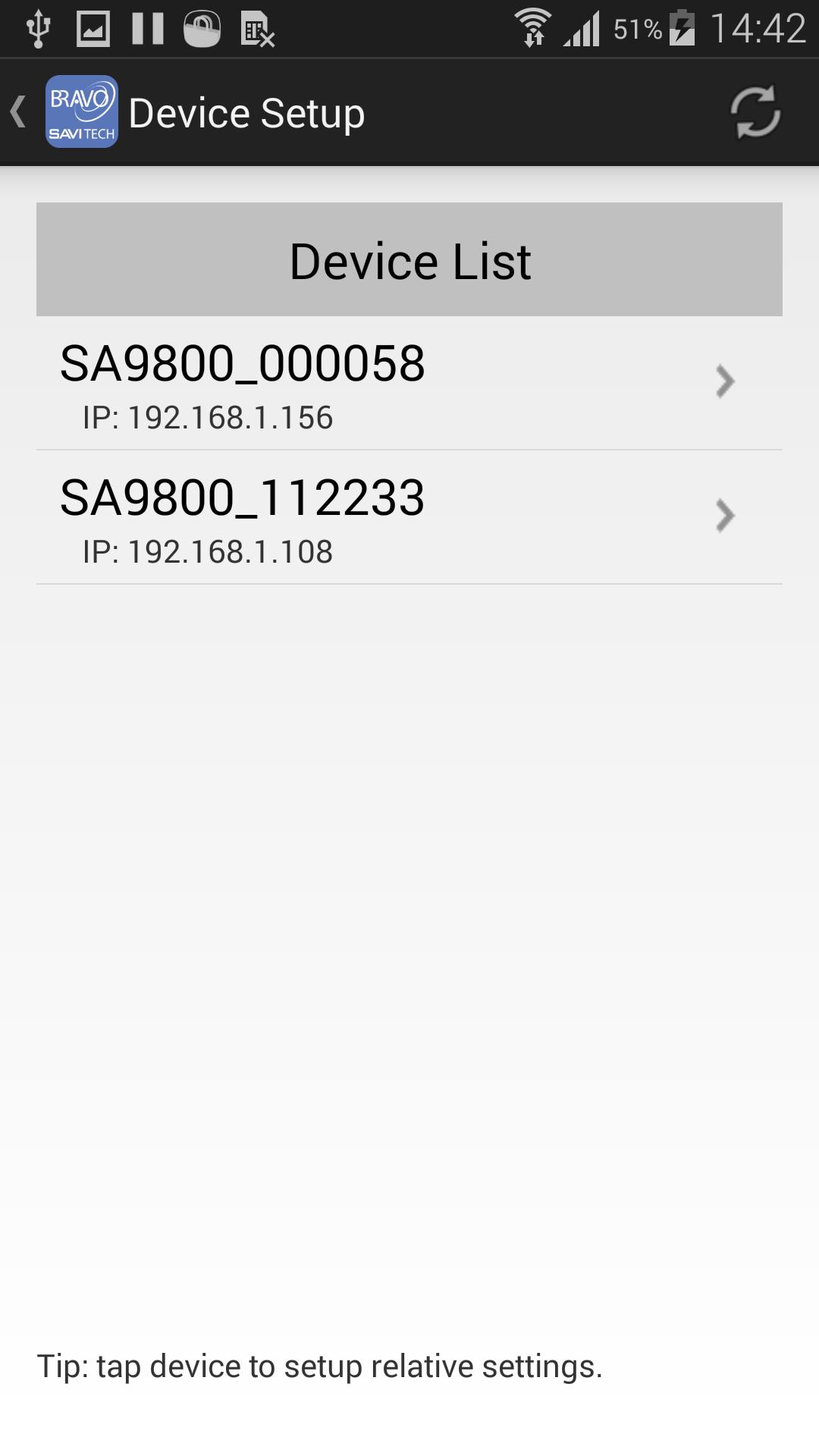819x1456 pixels.
Task: Go back from Device Setup
Action: [20, 112]
